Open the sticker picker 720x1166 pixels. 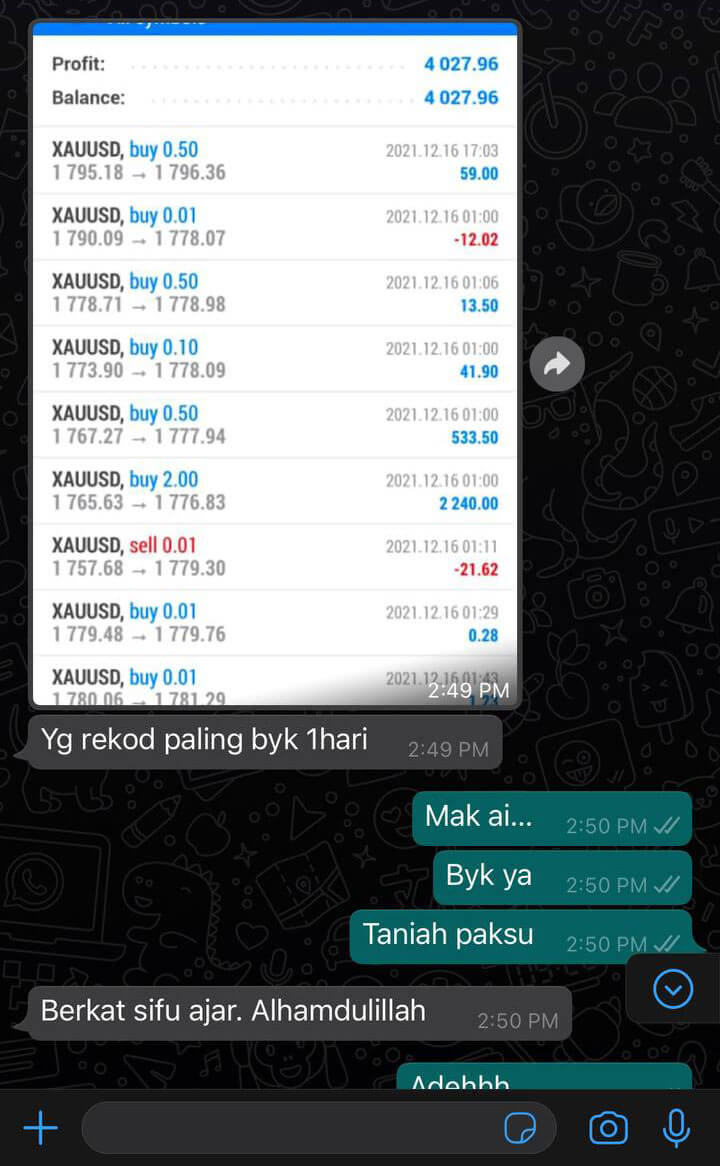520,1129
